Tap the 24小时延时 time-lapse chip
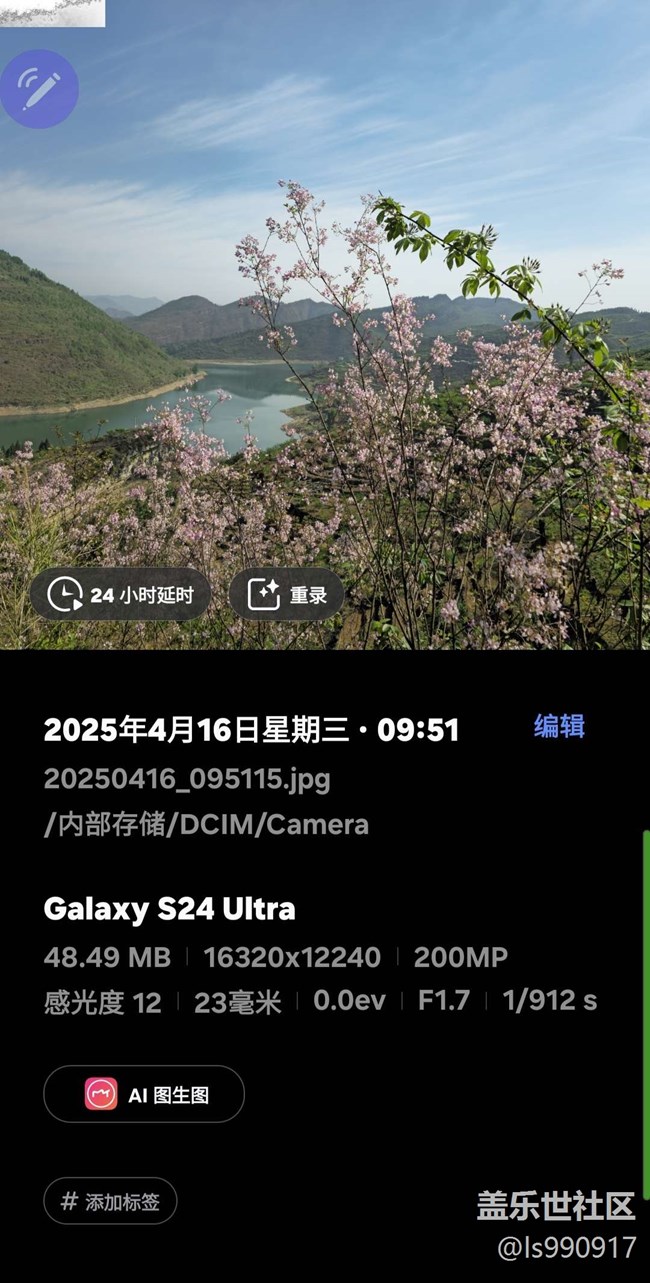Viewport: 650px width, 1283px height. (120, 595)
